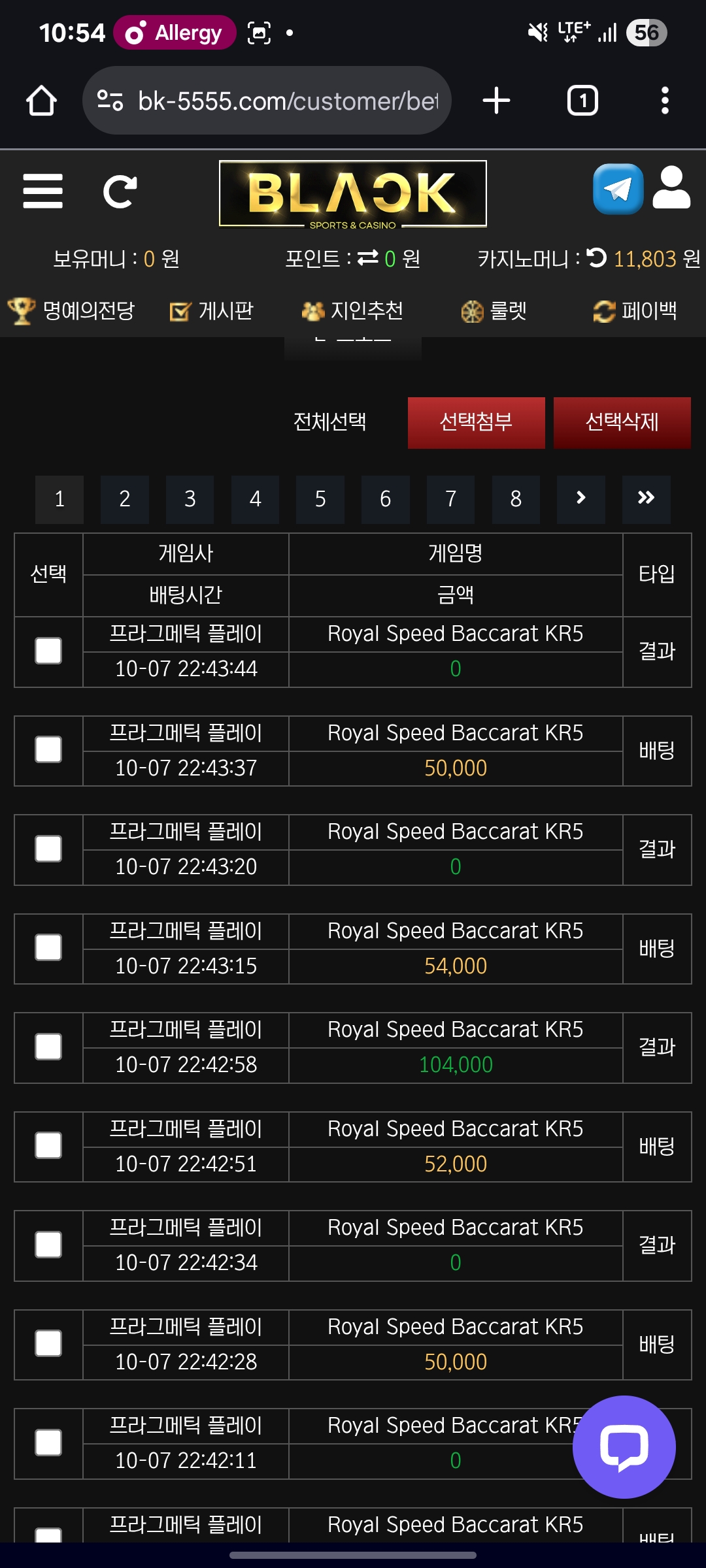The image size is (706, 1568).
Task: Delete selected rows with 선택삭제
Action: (x=622, y=423)
